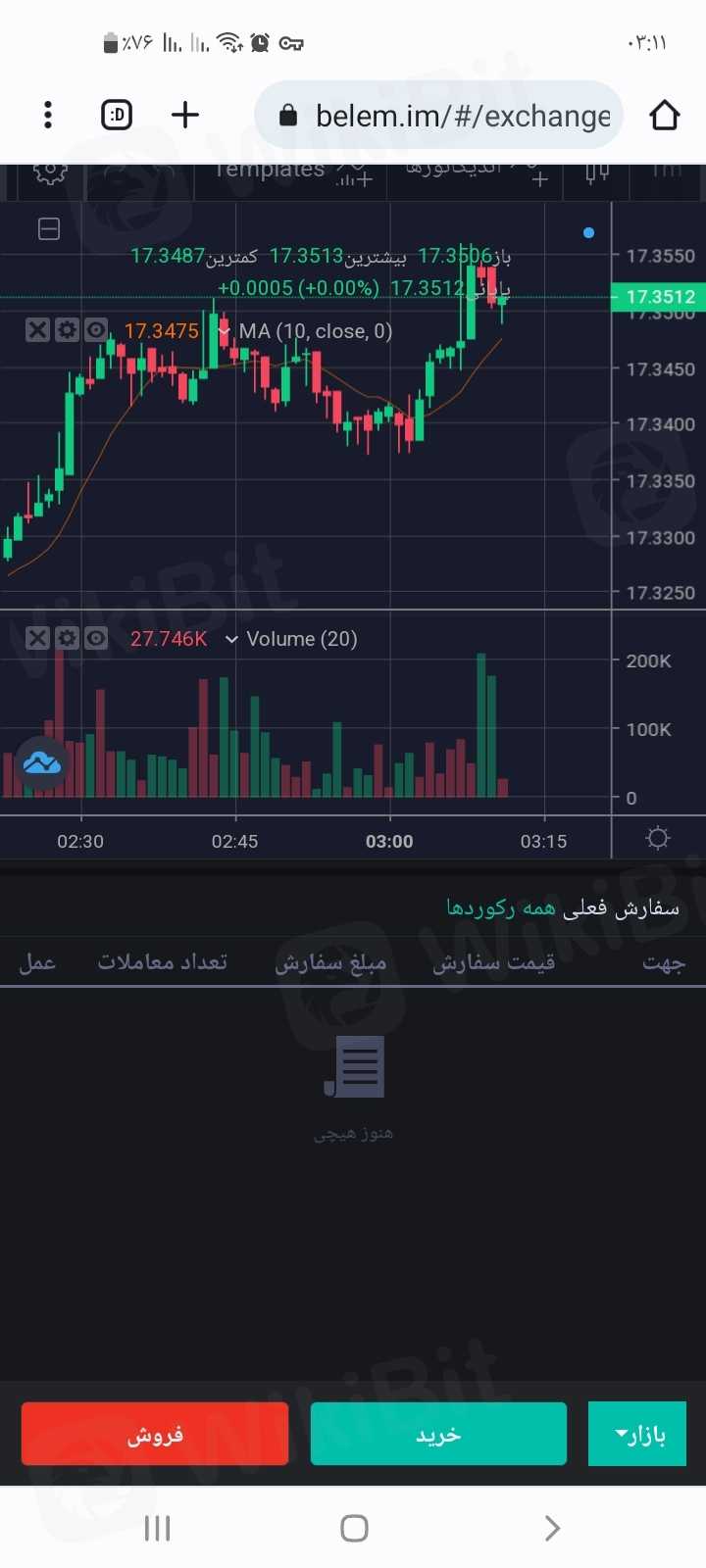Viewport: 706px width, 1568px height.
Task: Hide the MA indicator line
Action: tap(95, 330)
